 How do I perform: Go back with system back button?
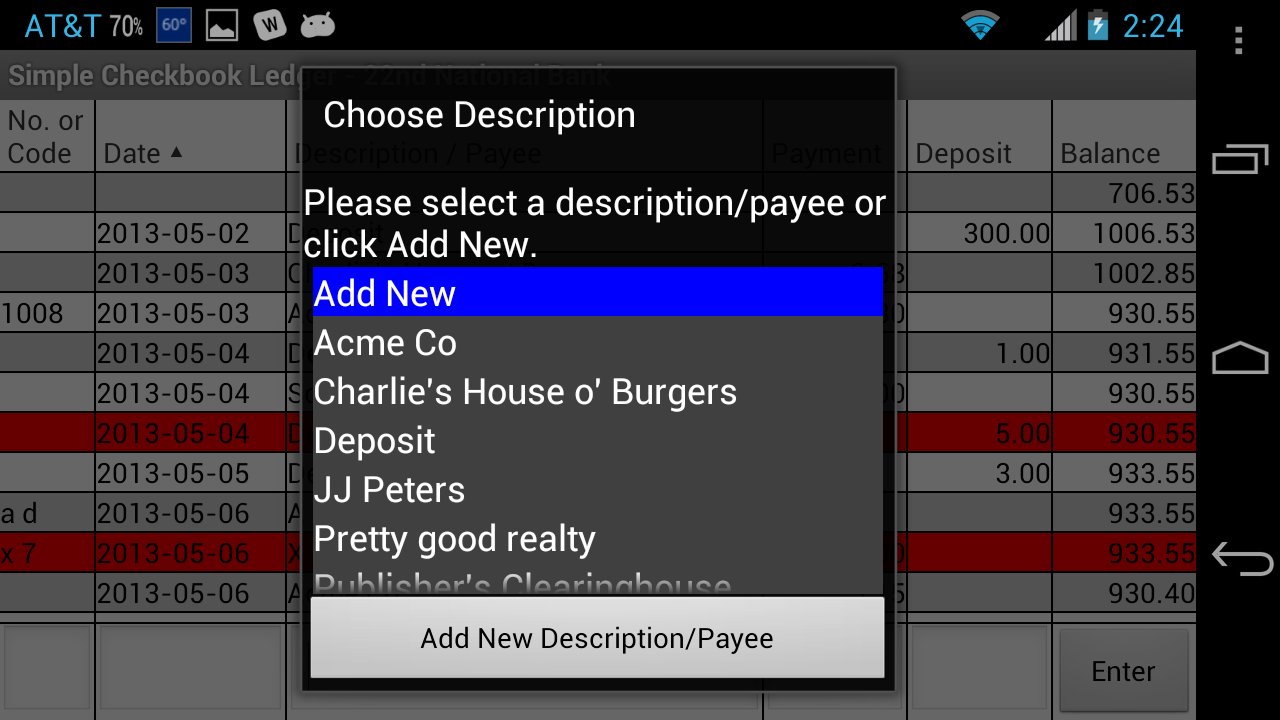tap(1240, 557)
